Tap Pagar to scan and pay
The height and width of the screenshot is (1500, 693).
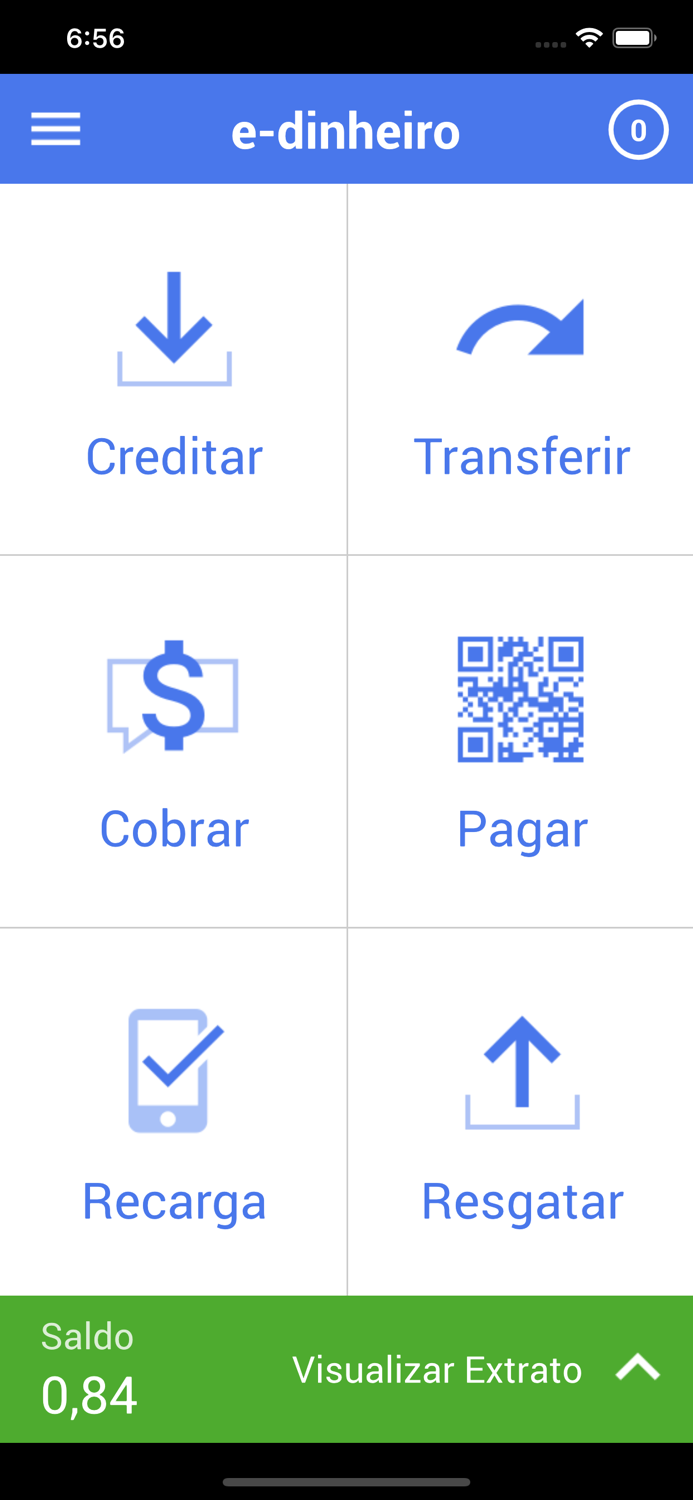pyautogui.click(x=521, y=742)
